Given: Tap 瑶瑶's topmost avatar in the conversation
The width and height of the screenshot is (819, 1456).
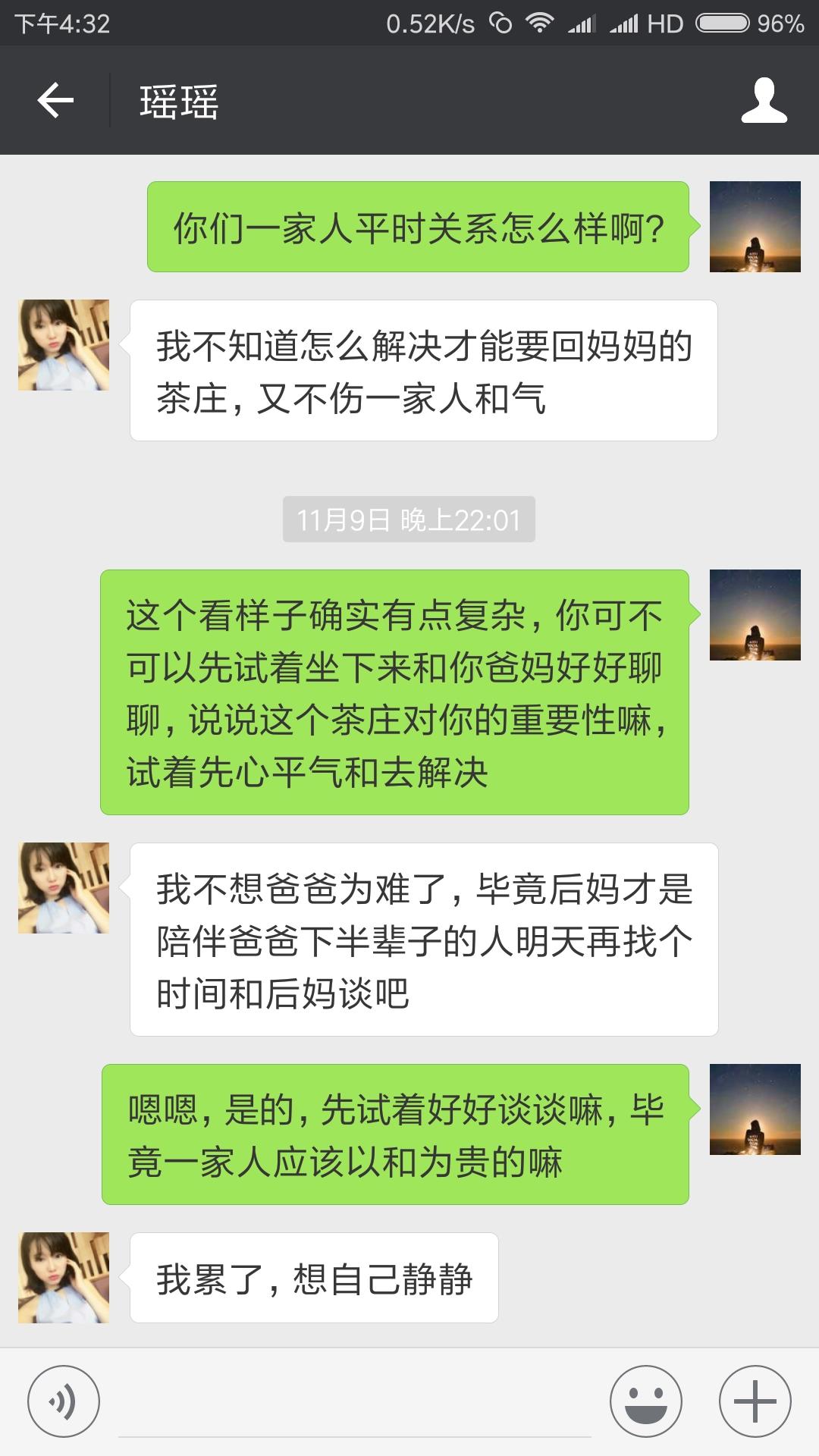Looking at the screenshot, I should [x=64, y=344].
